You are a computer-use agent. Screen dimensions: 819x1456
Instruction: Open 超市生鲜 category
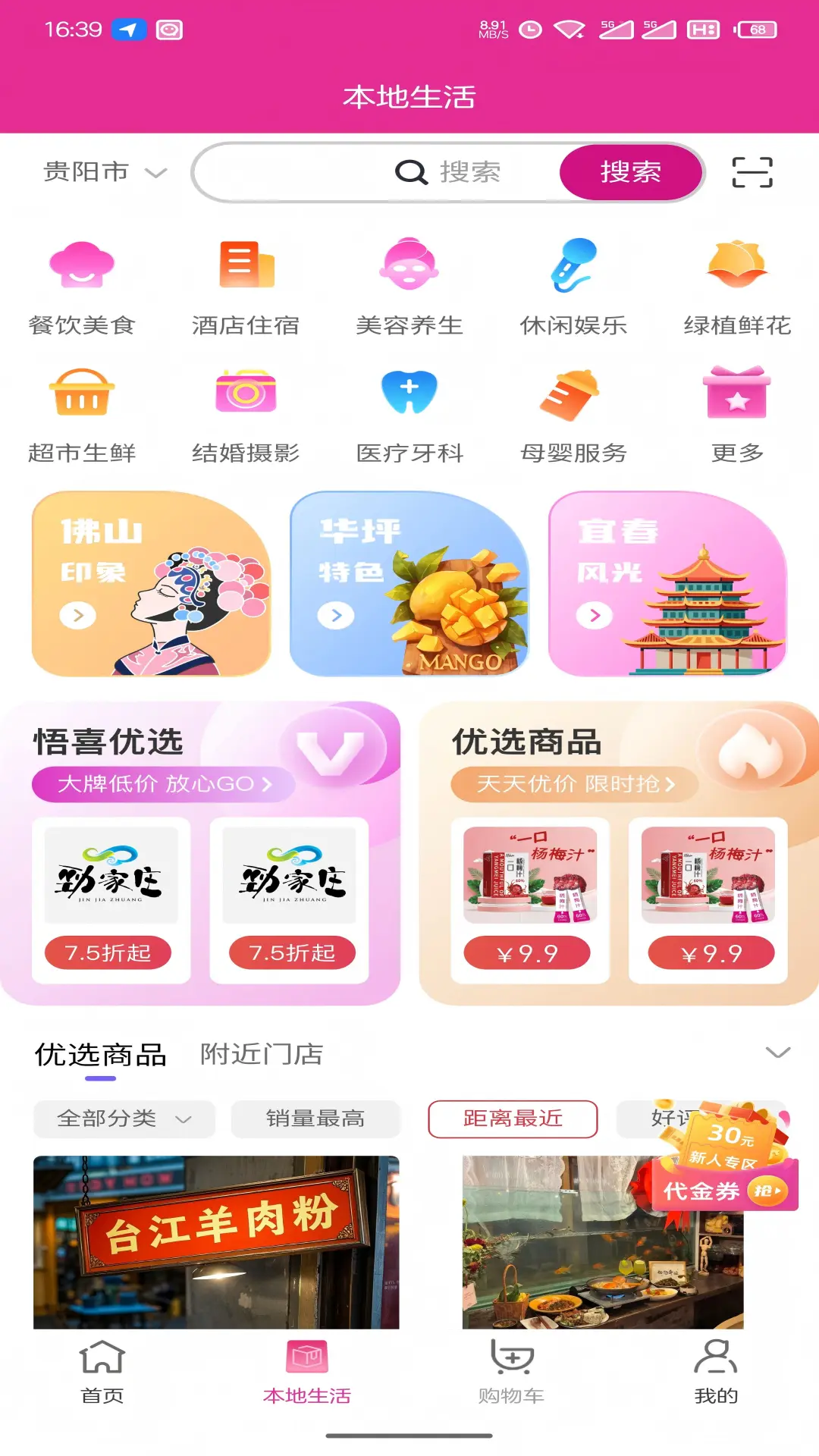point(82,415)
